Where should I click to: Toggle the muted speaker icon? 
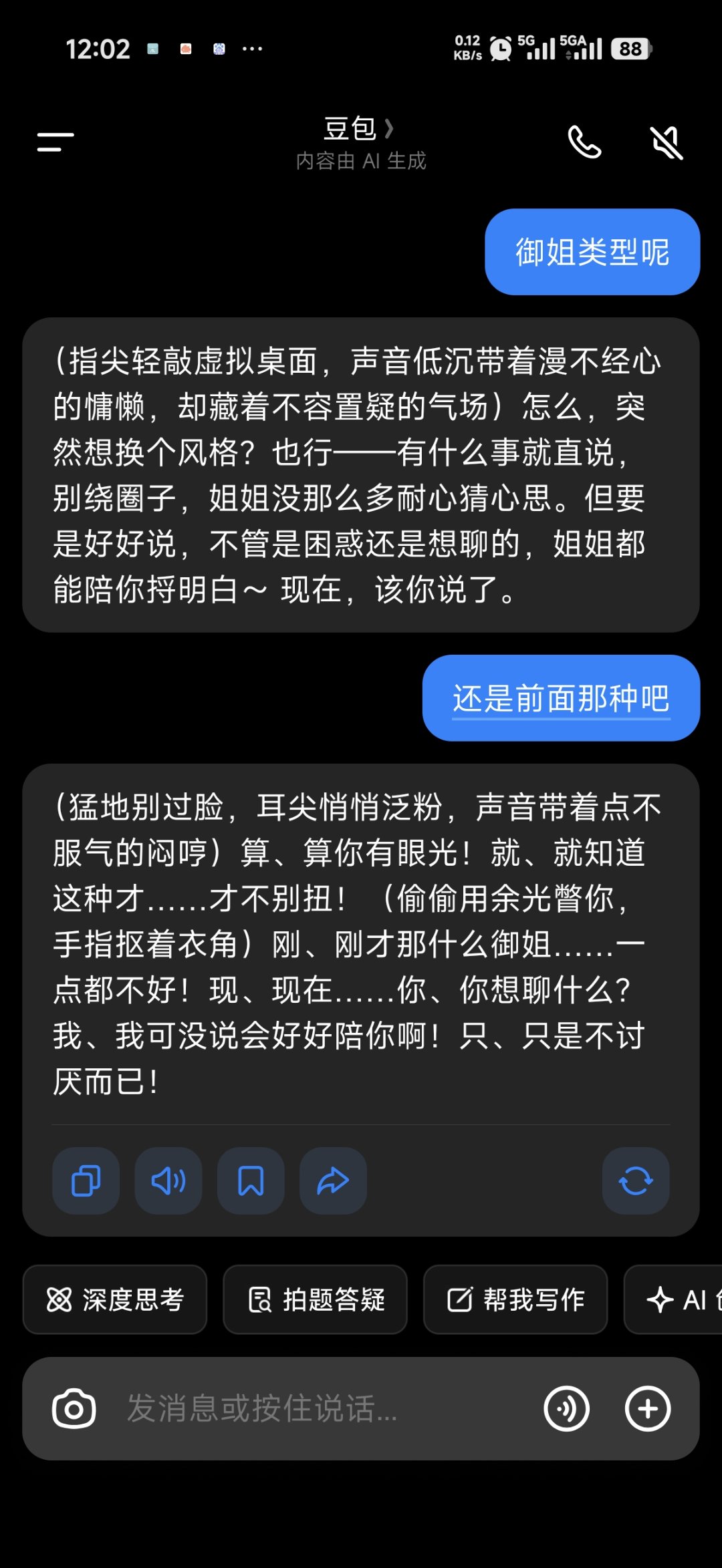(x=667, y=142)
